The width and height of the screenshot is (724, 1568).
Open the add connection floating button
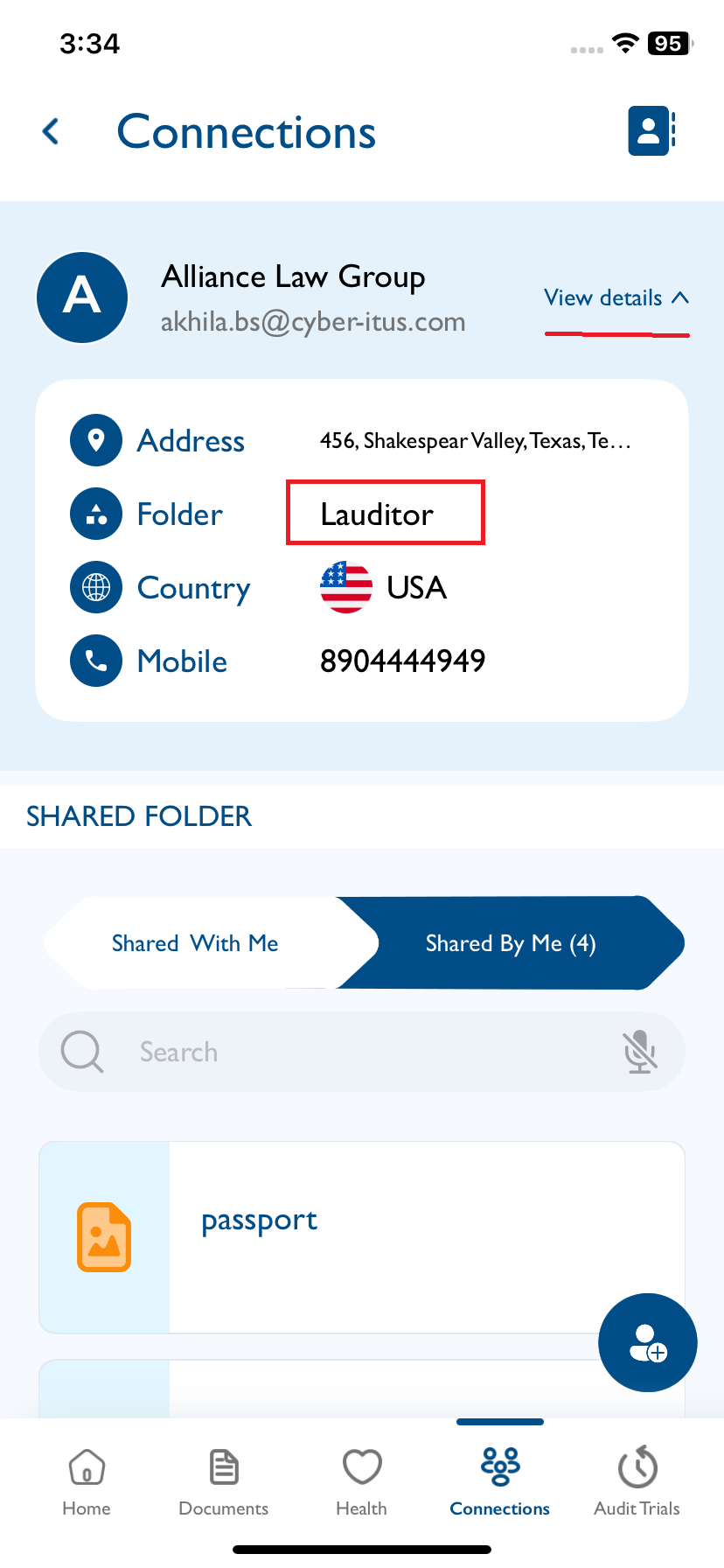coord(647,1342)
